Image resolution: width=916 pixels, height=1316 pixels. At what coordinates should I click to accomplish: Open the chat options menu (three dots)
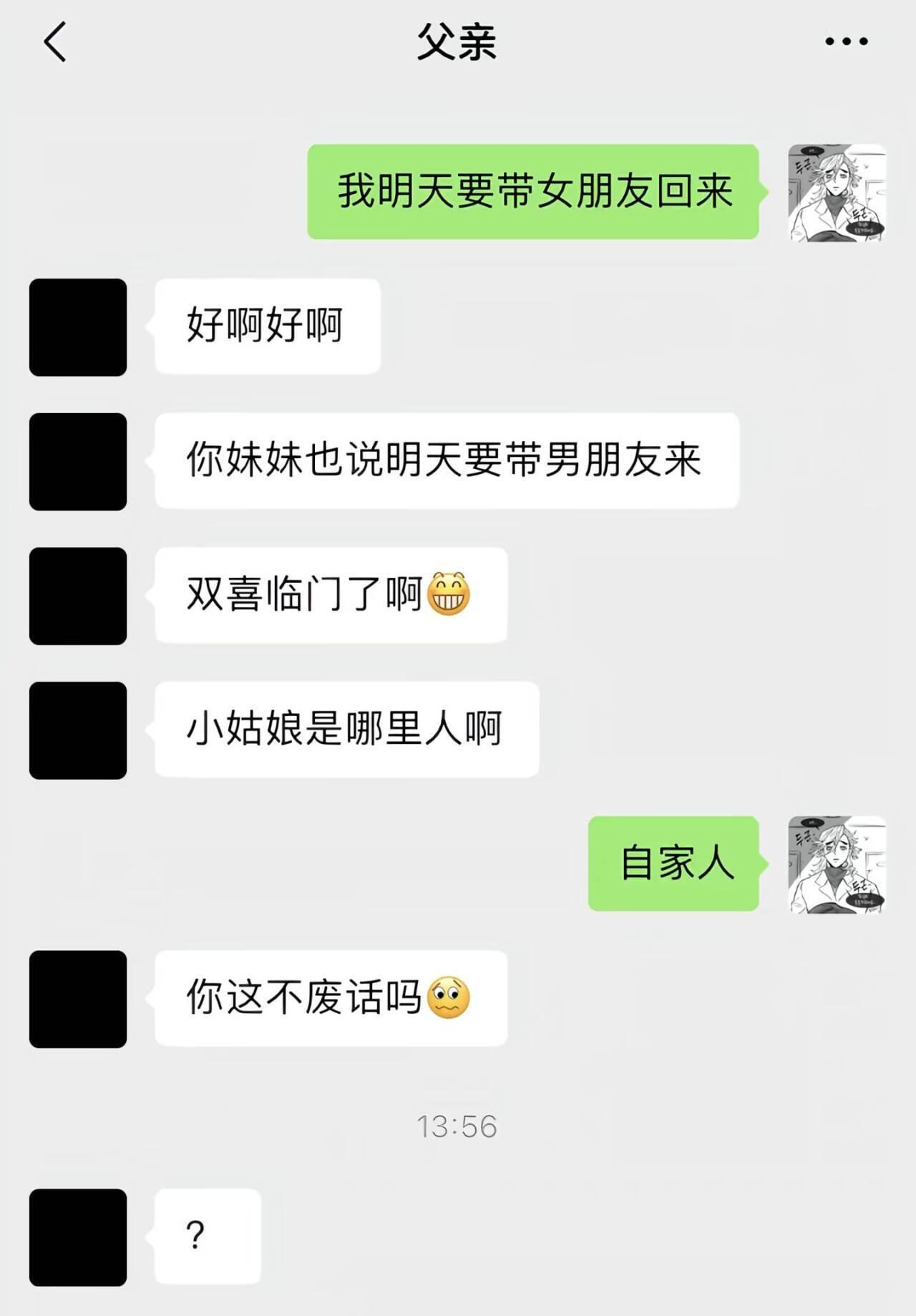tap(846, 42)
